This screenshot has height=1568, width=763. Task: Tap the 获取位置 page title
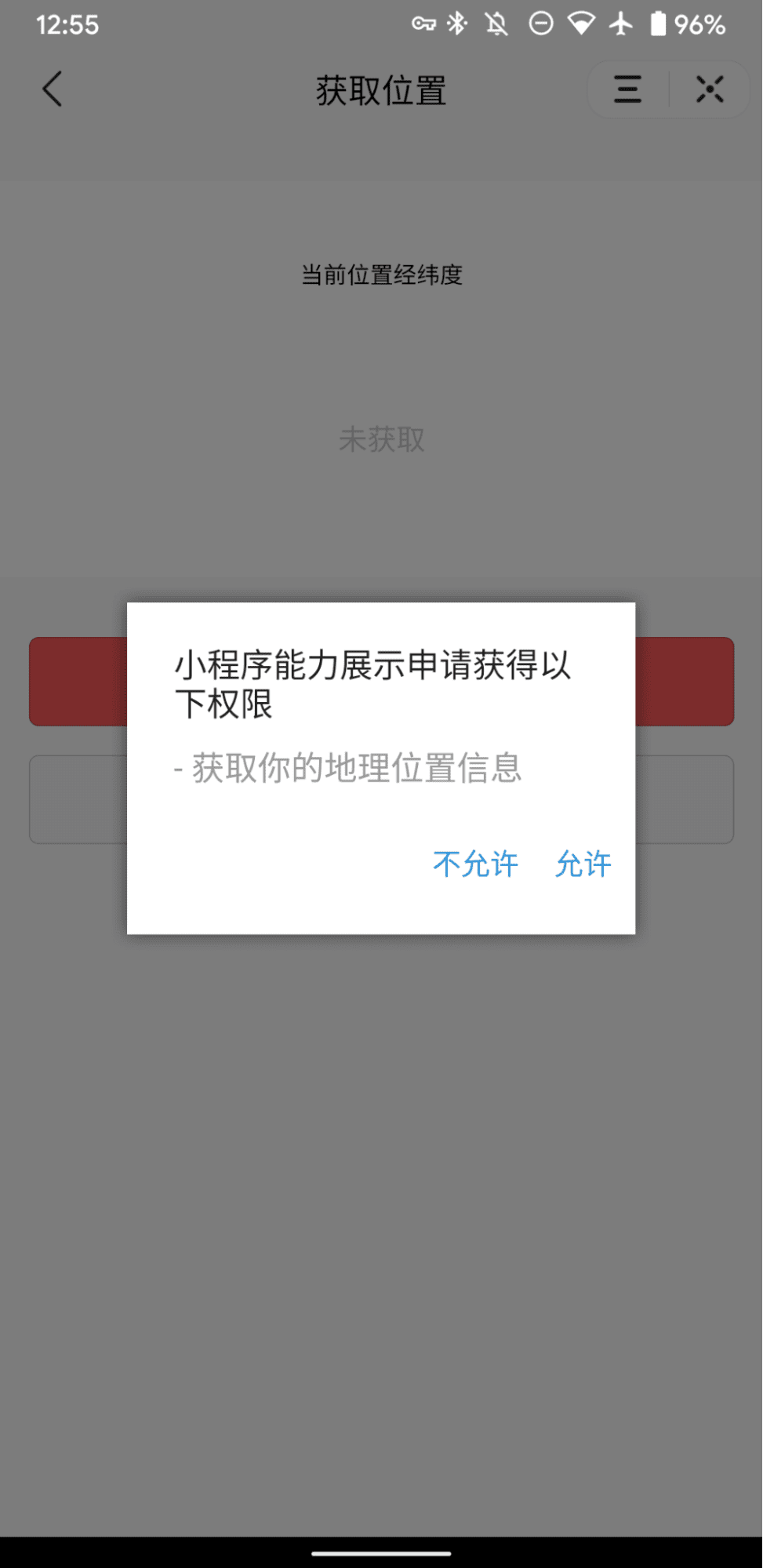[x=381, y=89]
